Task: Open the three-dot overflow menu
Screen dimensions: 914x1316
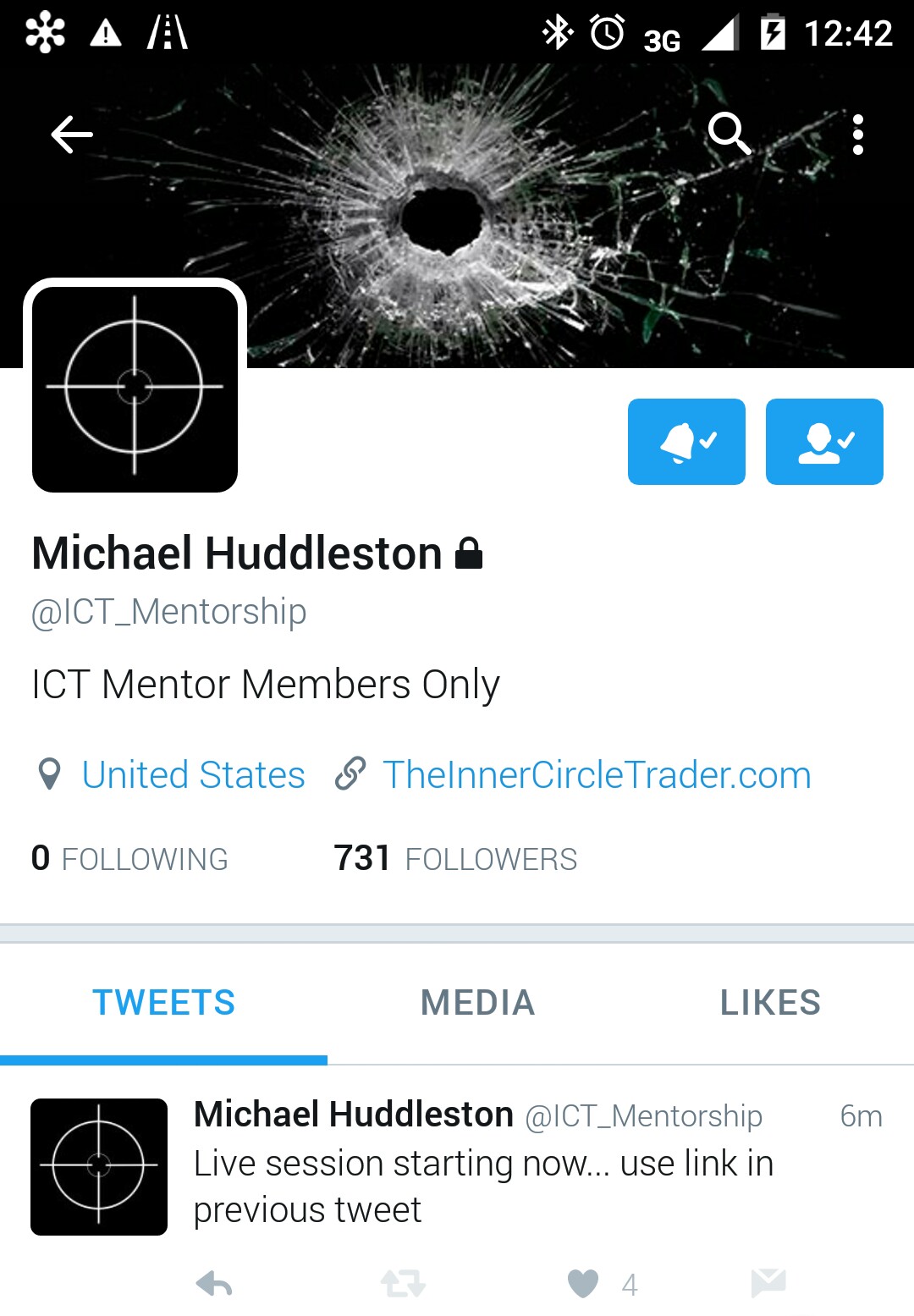Action: 857,135
